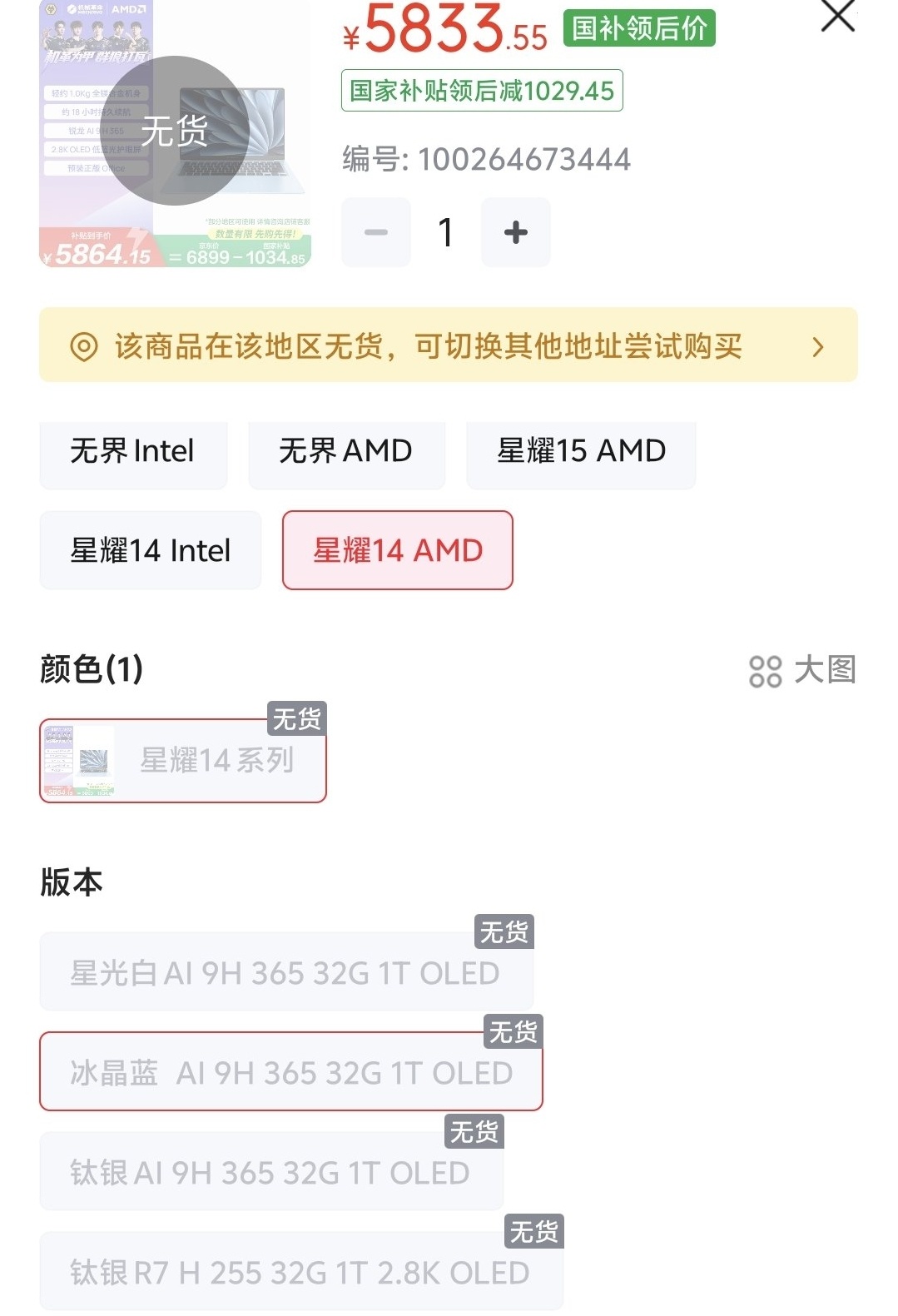898x1316 pixels.
Task: Increase quantity with the plus button
Action: click(x=516, y=232)
